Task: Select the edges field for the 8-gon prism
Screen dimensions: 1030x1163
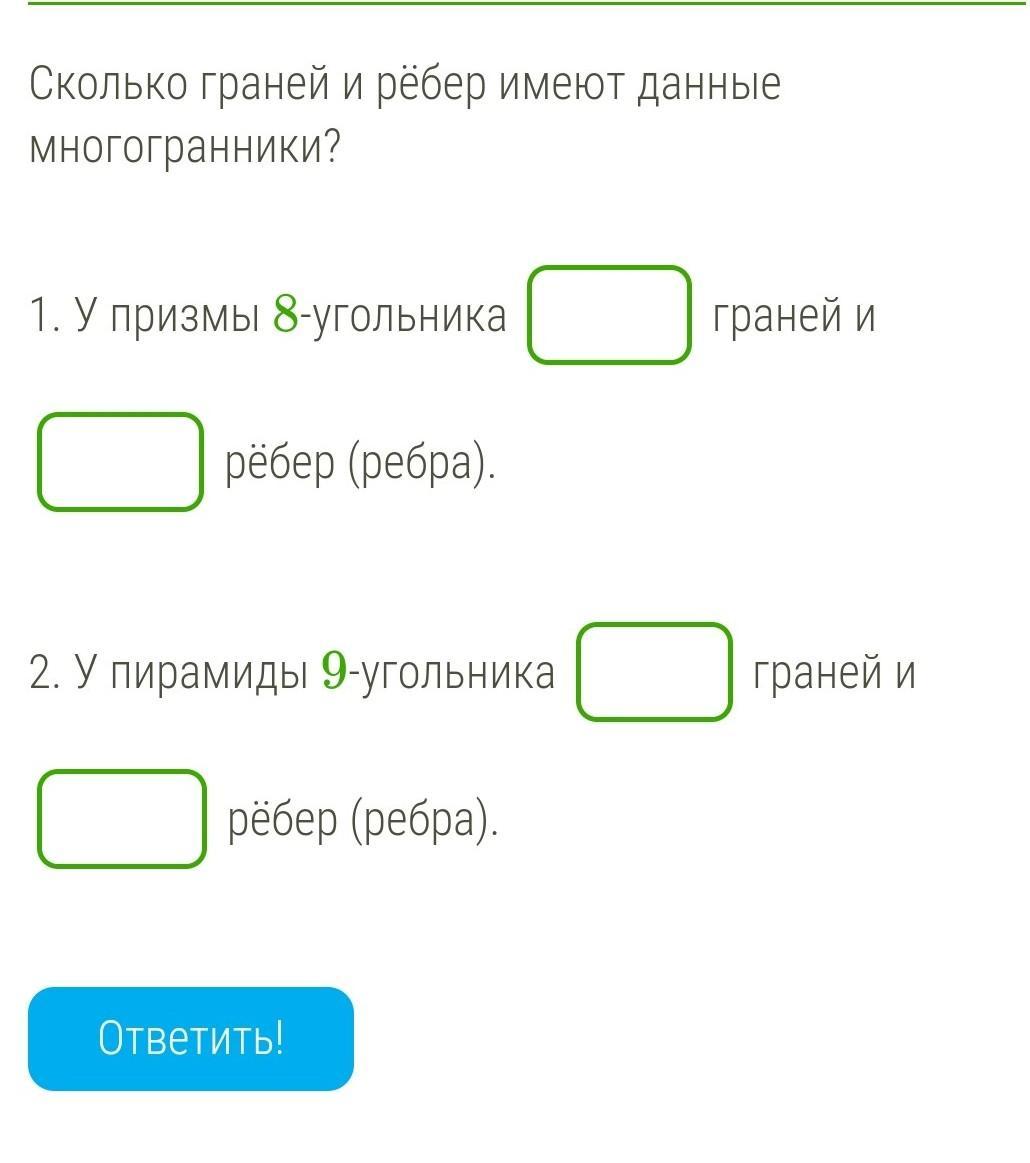Action: (120, 462)
